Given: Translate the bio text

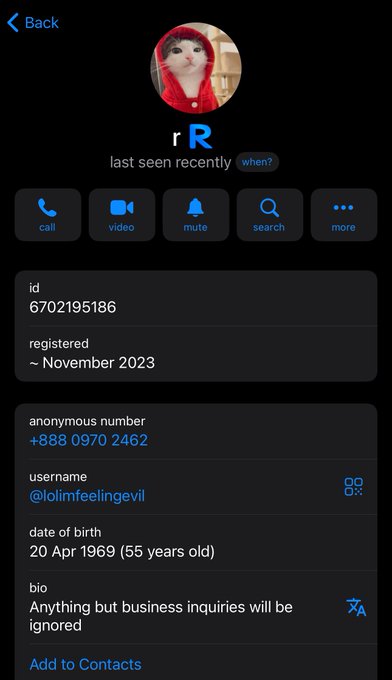Looking at the screenshot, I should pyautogui.click(x=356, y=607).
